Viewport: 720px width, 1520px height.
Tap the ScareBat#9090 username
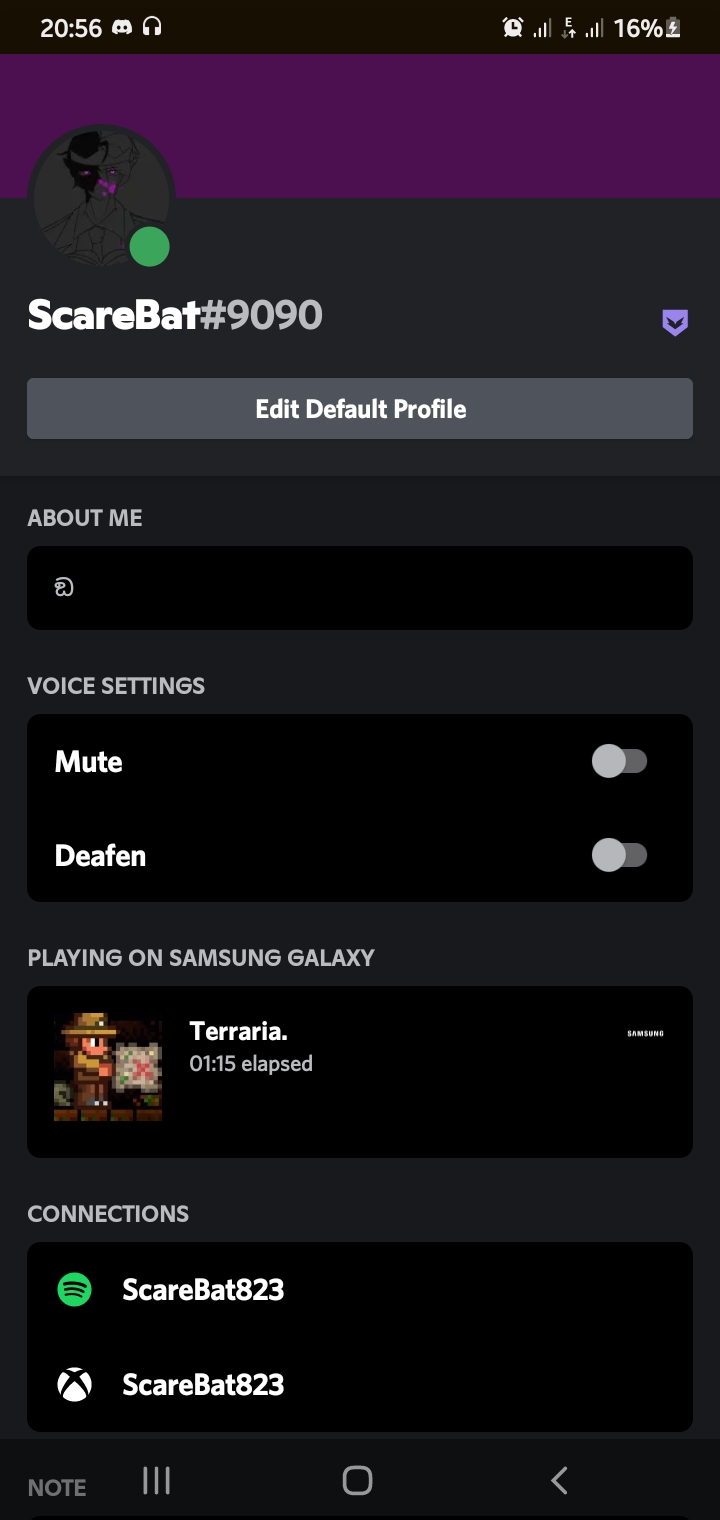tap(174, 314)
